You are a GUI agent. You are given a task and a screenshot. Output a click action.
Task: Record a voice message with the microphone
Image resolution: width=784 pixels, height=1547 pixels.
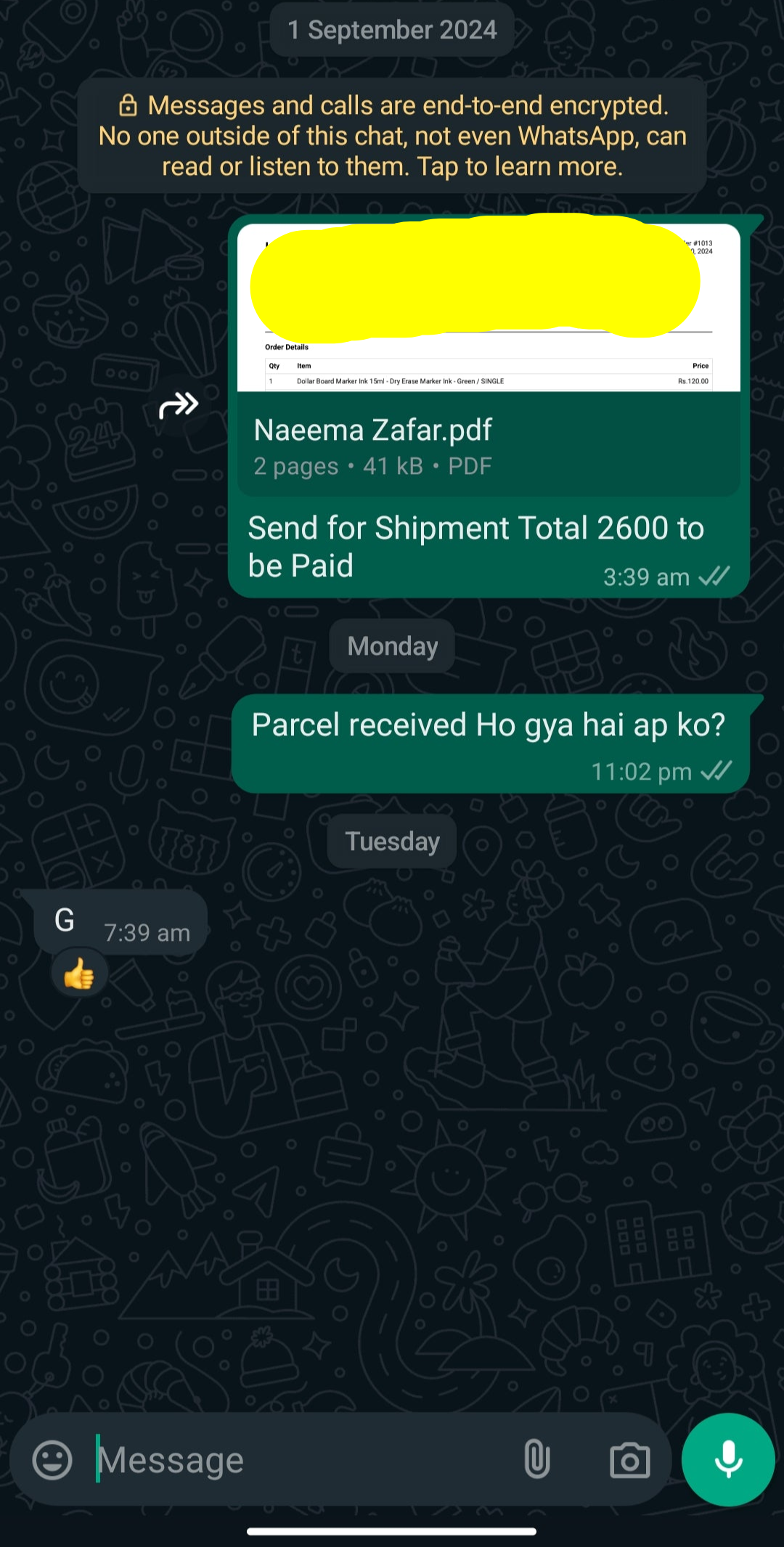(x=728, y=1460)
